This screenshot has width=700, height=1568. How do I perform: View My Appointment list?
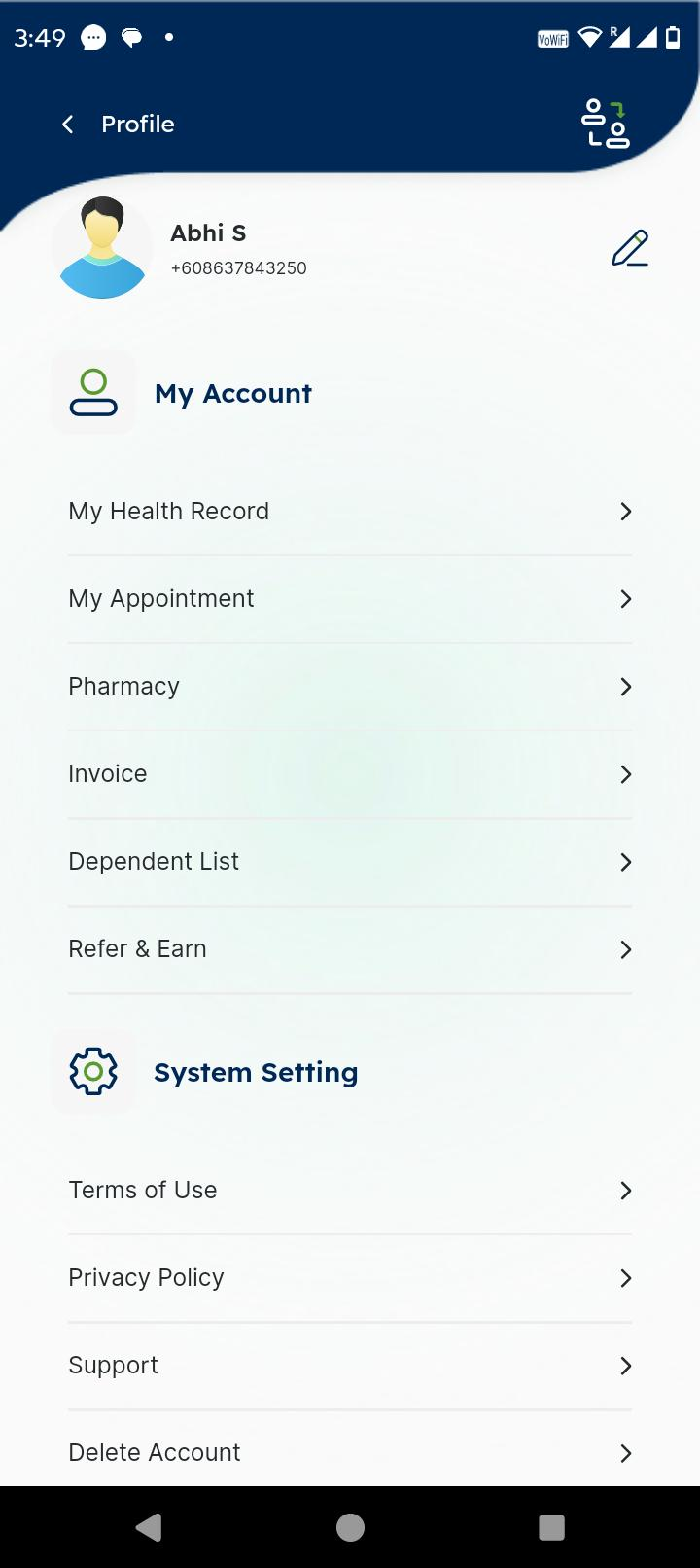(x=350, y=599)
